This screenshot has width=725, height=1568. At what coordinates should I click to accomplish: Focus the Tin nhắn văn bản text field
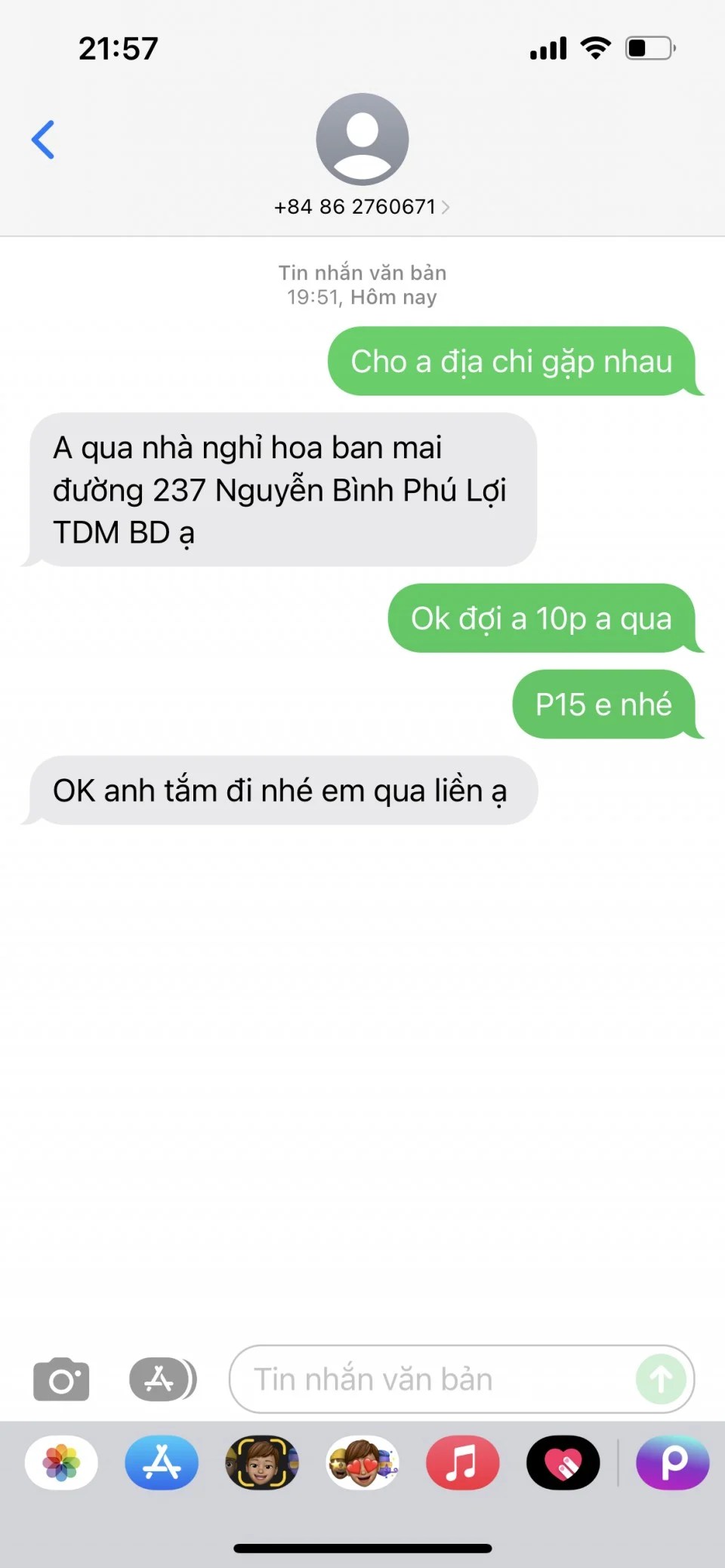(x=430, y=1379)
